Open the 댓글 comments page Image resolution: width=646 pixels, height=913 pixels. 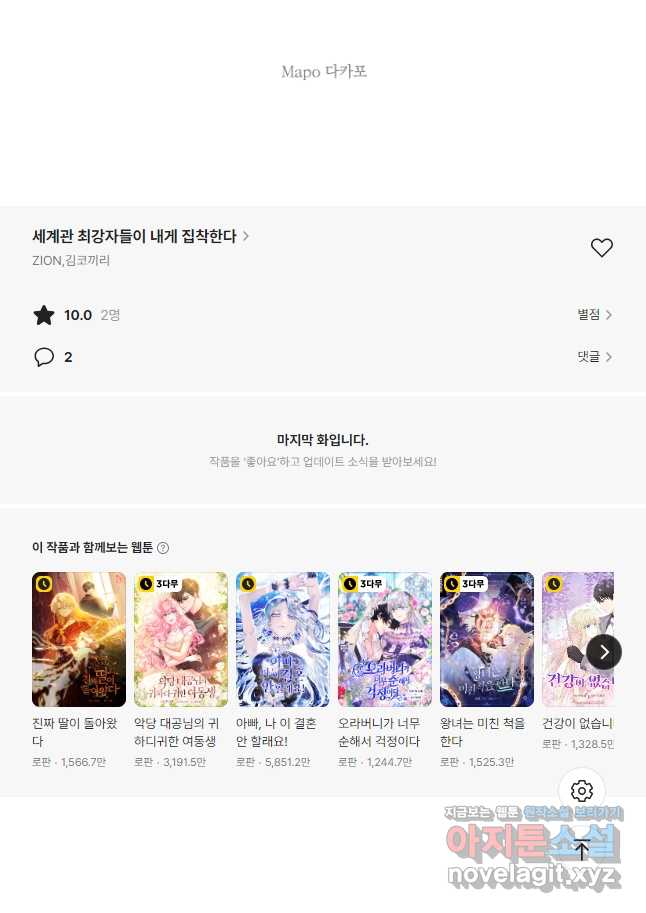(595, 357)
